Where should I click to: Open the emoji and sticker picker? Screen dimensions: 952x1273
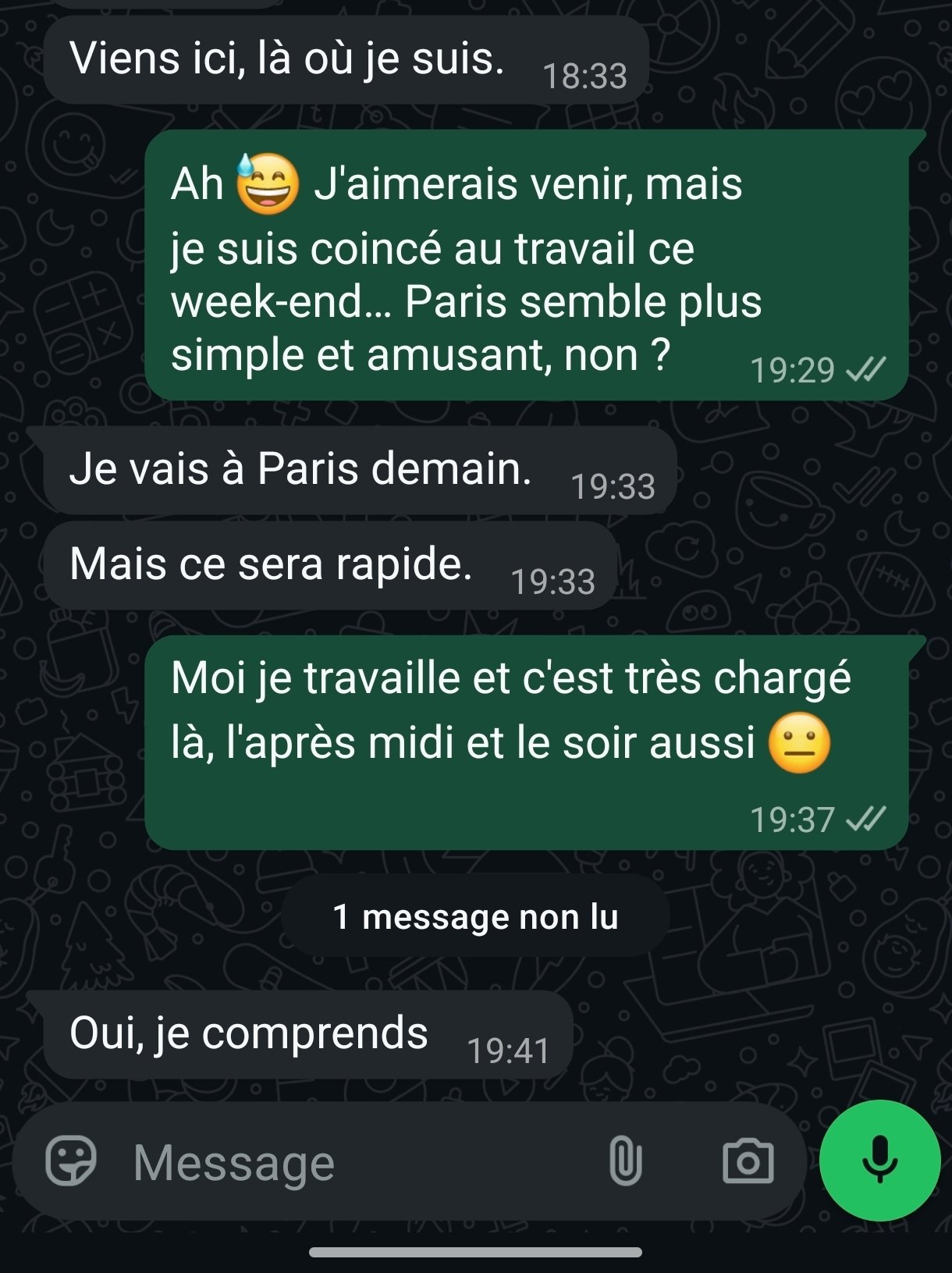coord(71,1161)
